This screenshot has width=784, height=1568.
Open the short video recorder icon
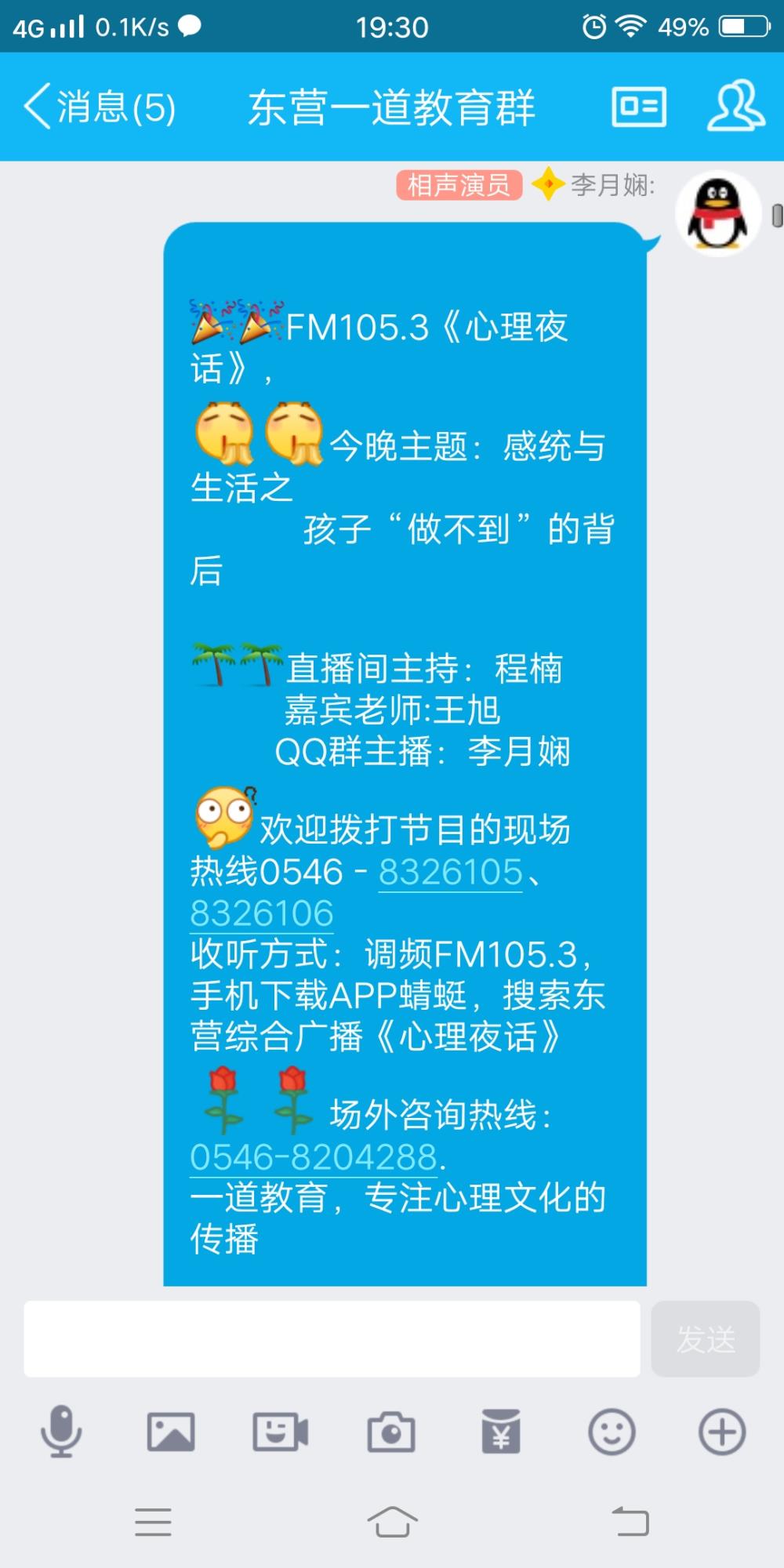tap(281, 1432)
